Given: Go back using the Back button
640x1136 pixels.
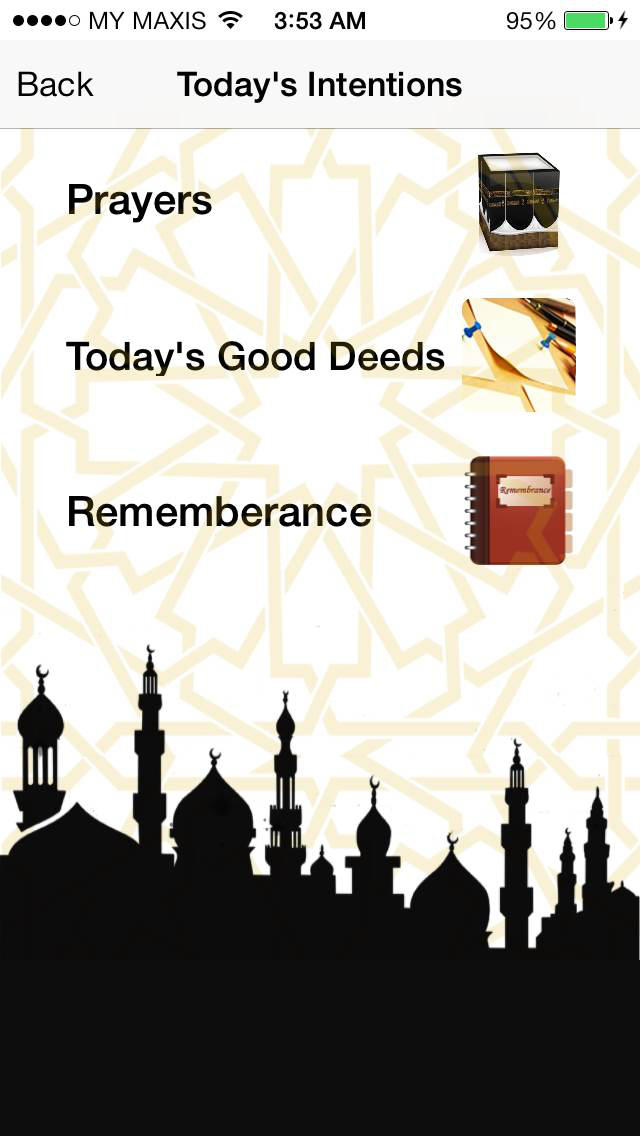Looking at the screenshot, I should (x=55, y=85).
